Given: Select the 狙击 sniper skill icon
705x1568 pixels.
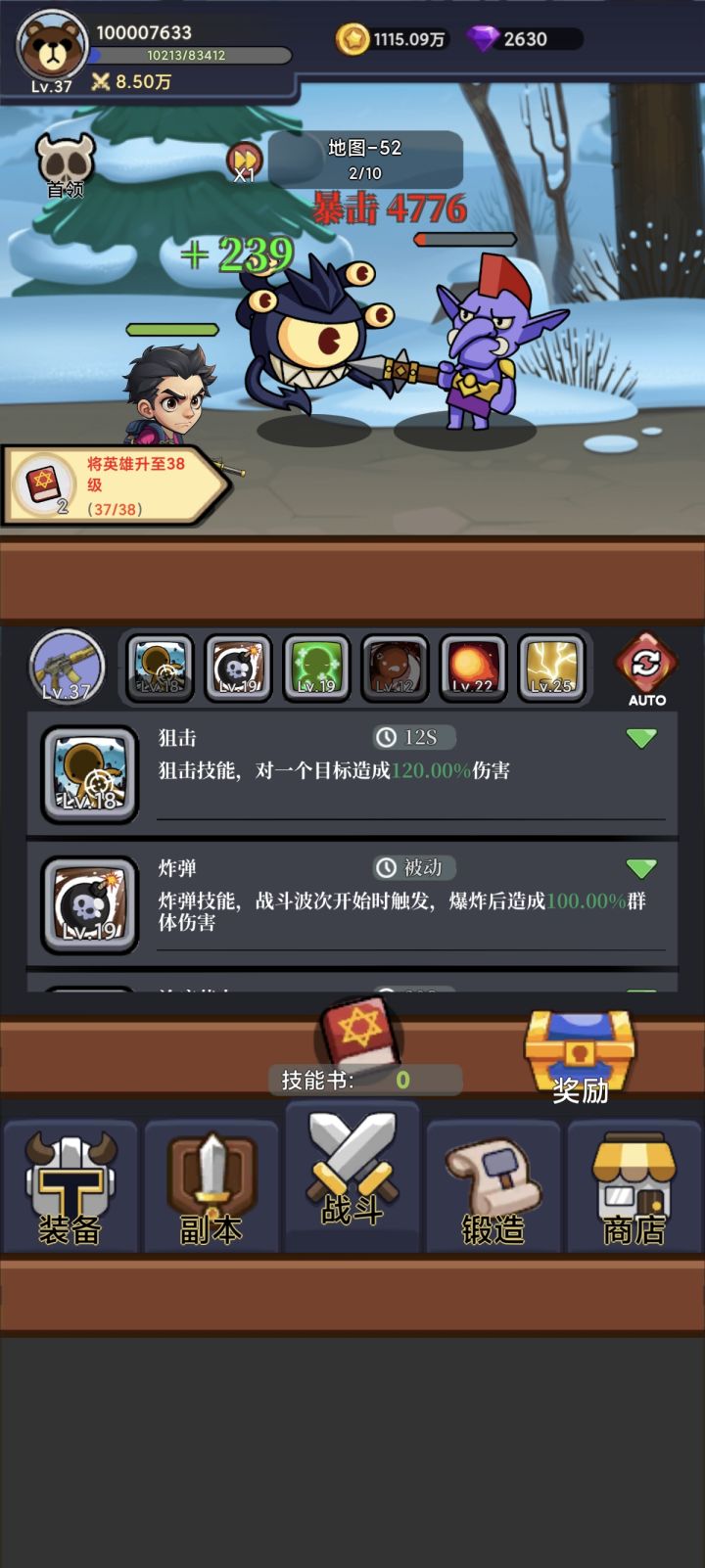Looking at the screenshot, I should (x=88, y=773).
